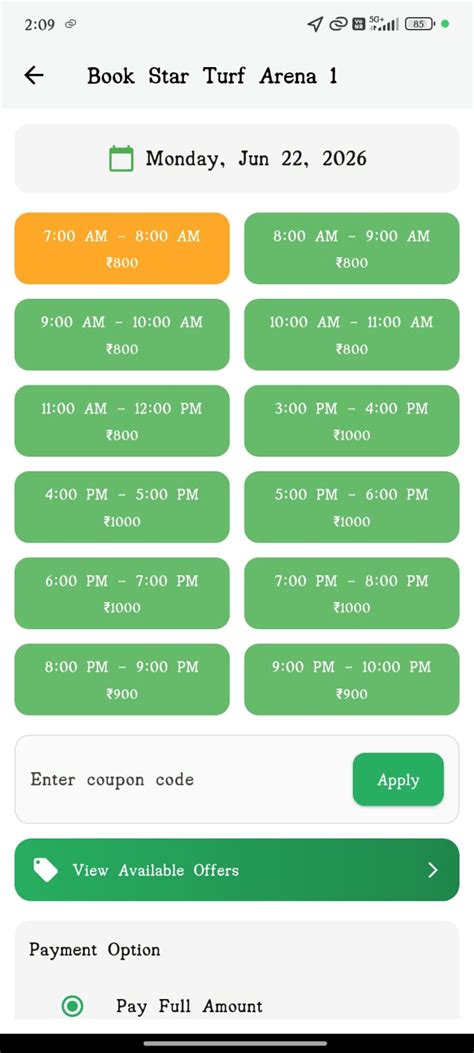Pick the 8:00 PM - 9:00 PM slot
This screenshot has width=474, height=1053.
(x=122, y=680)
